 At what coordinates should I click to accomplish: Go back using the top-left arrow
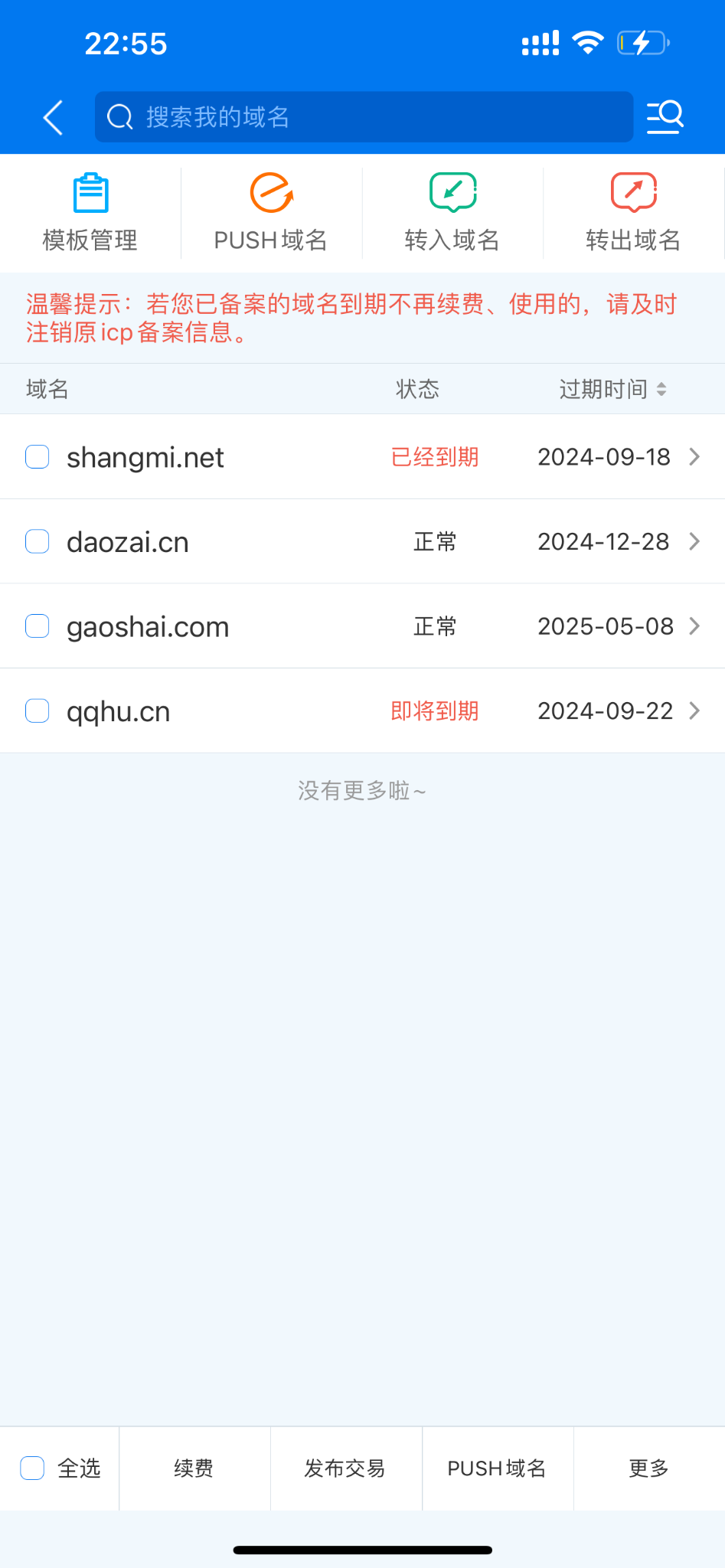point(52,117)
